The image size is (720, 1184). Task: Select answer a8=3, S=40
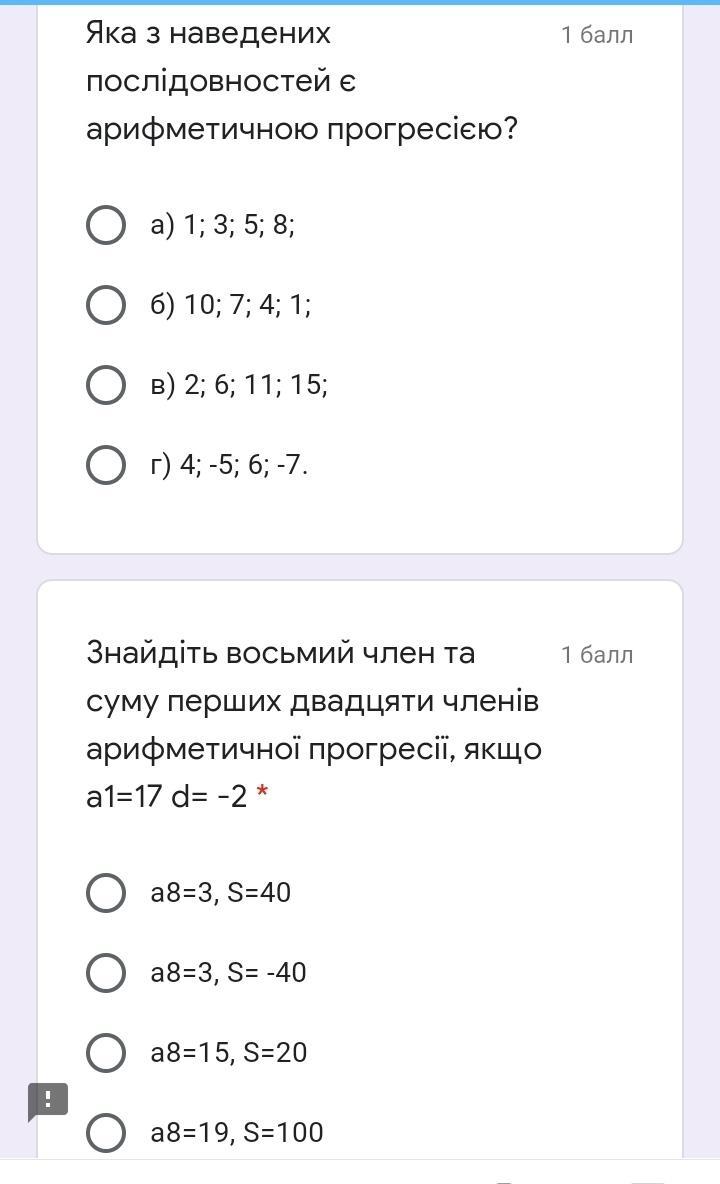(106, 893)
